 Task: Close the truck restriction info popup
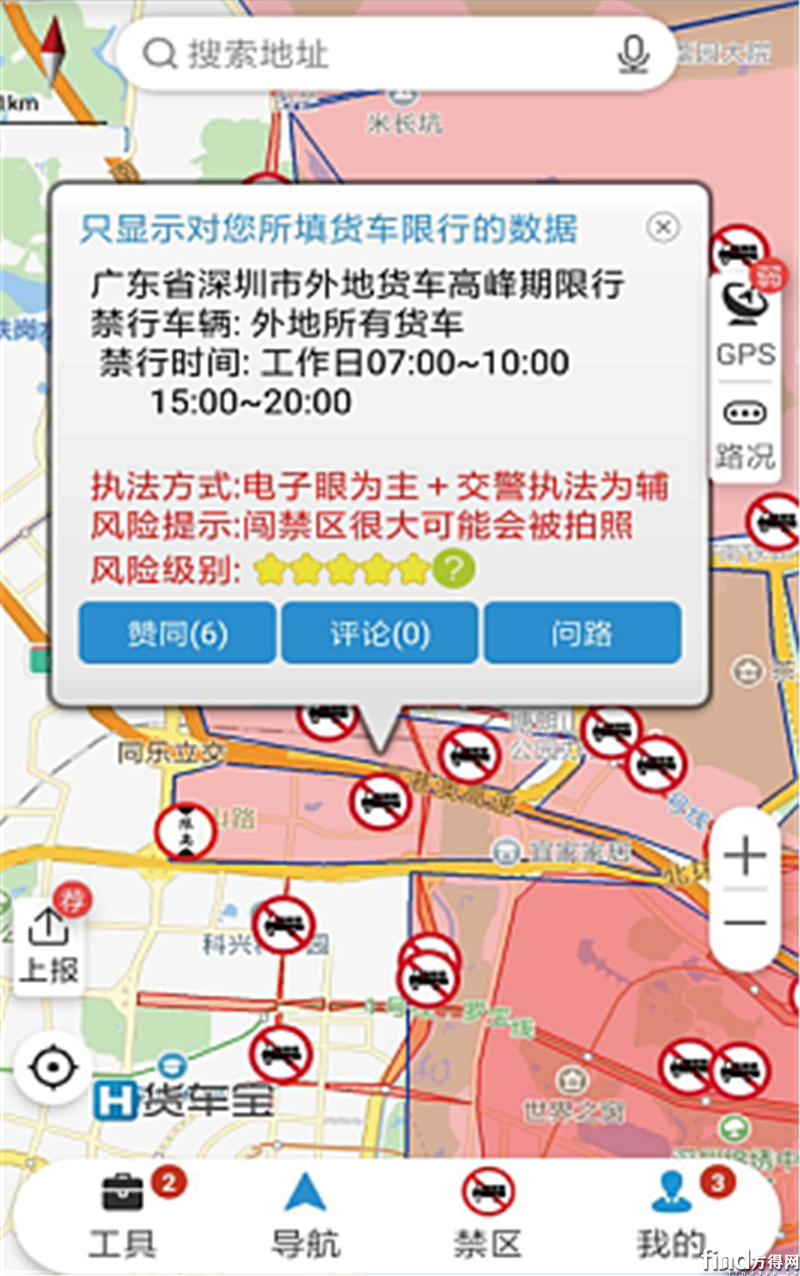click(x=662, y=227)
